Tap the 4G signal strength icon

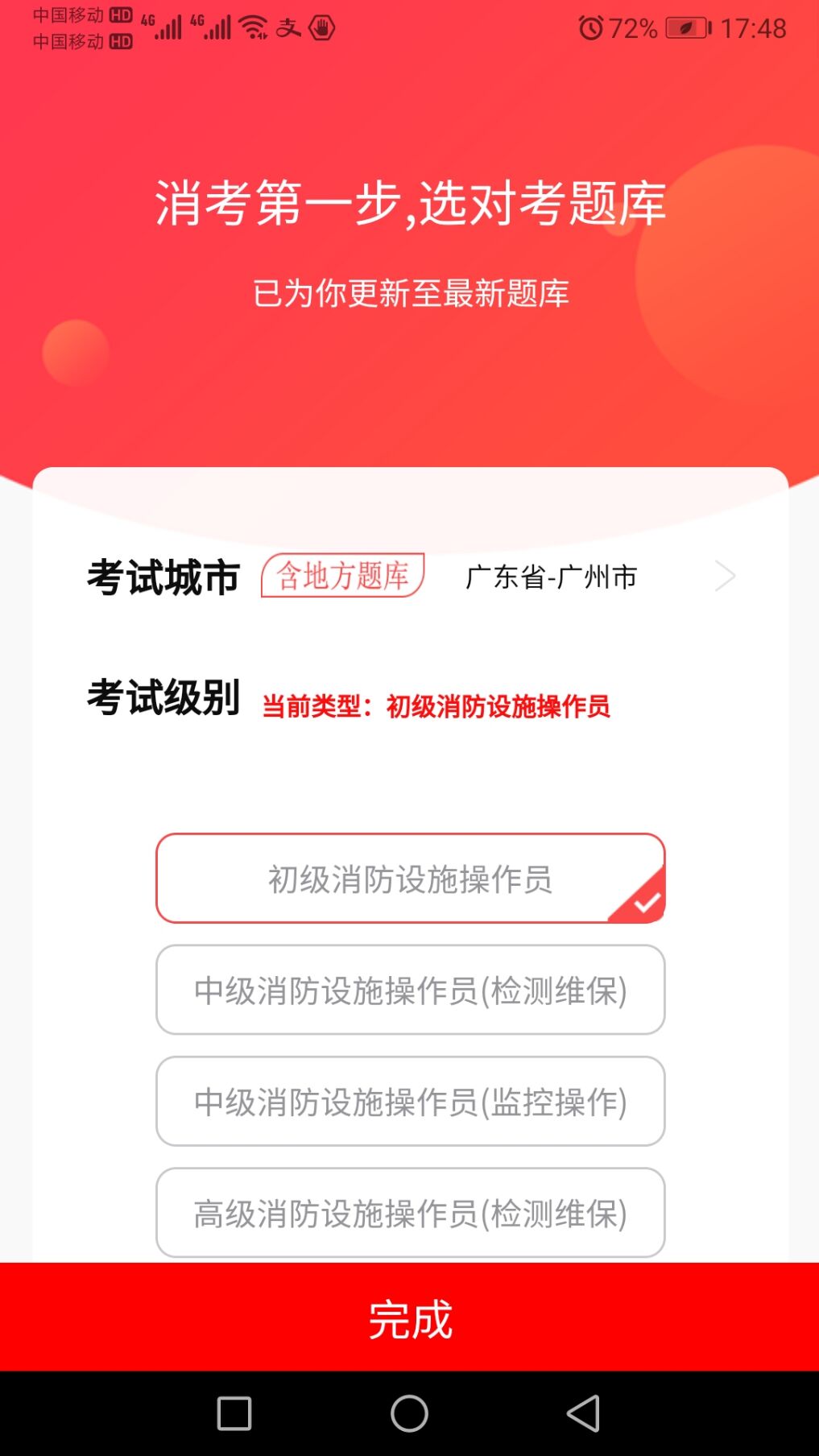point(168,27)
